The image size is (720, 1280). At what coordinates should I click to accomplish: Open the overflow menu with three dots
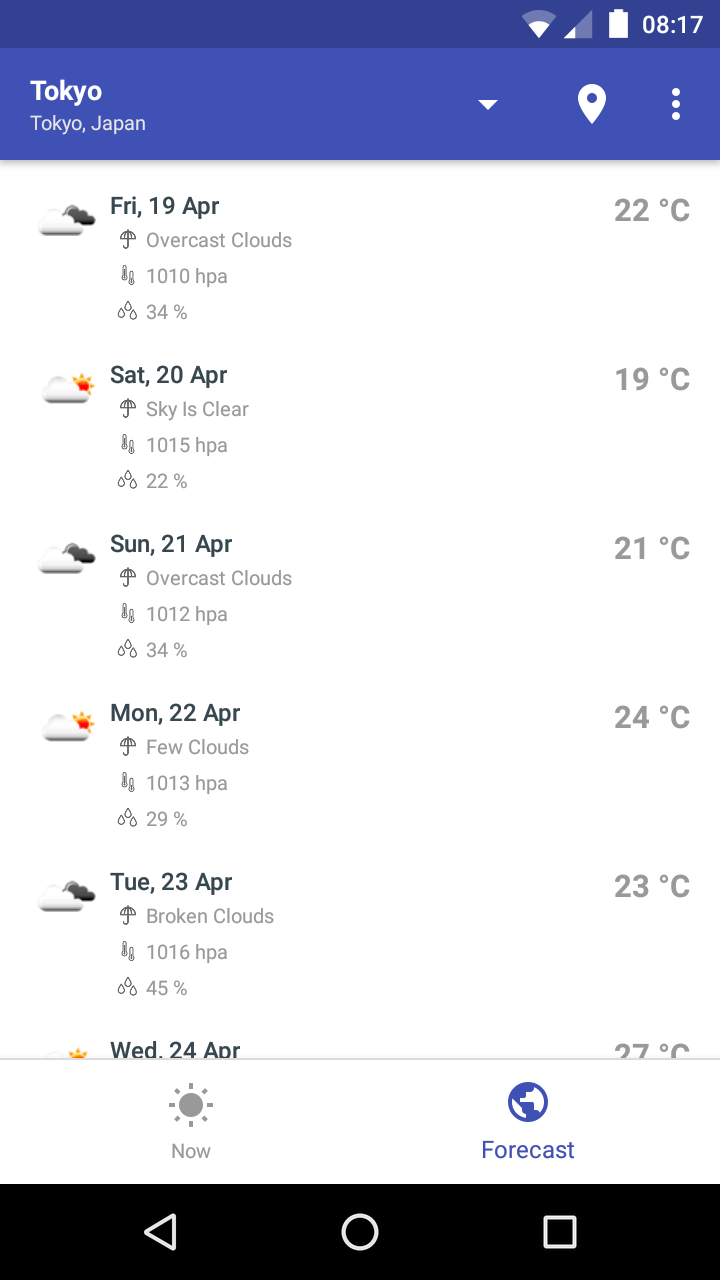tap(676, 103)
